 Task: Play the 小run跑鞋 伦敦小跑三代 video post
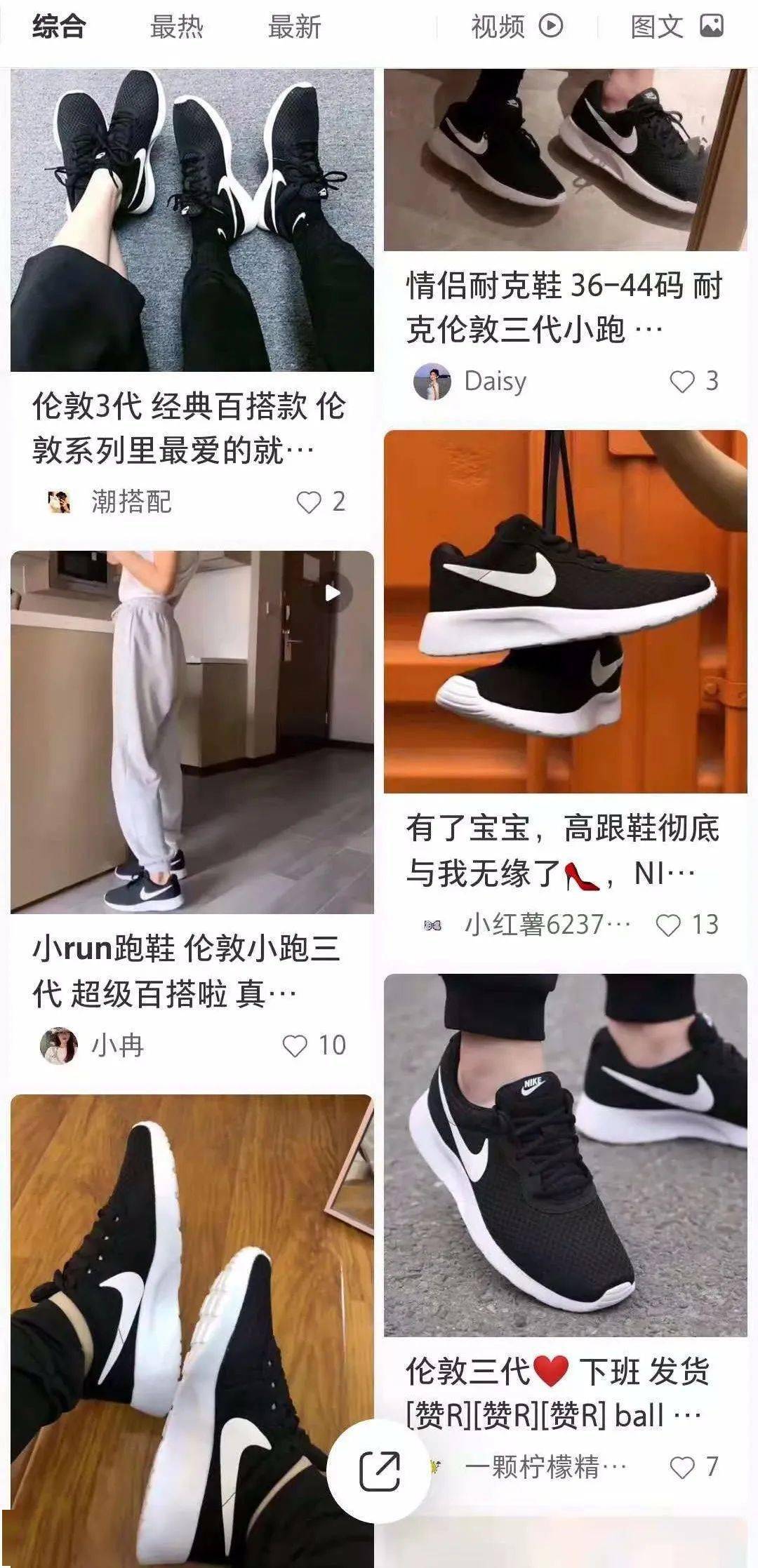192,732
